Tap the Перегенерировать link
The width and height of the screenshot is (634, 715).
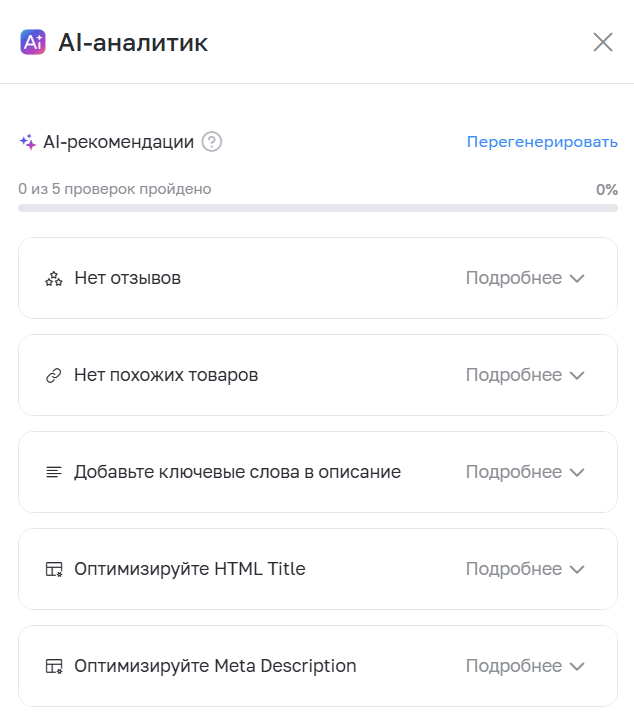pyautogui.click(x=542, y=142)
